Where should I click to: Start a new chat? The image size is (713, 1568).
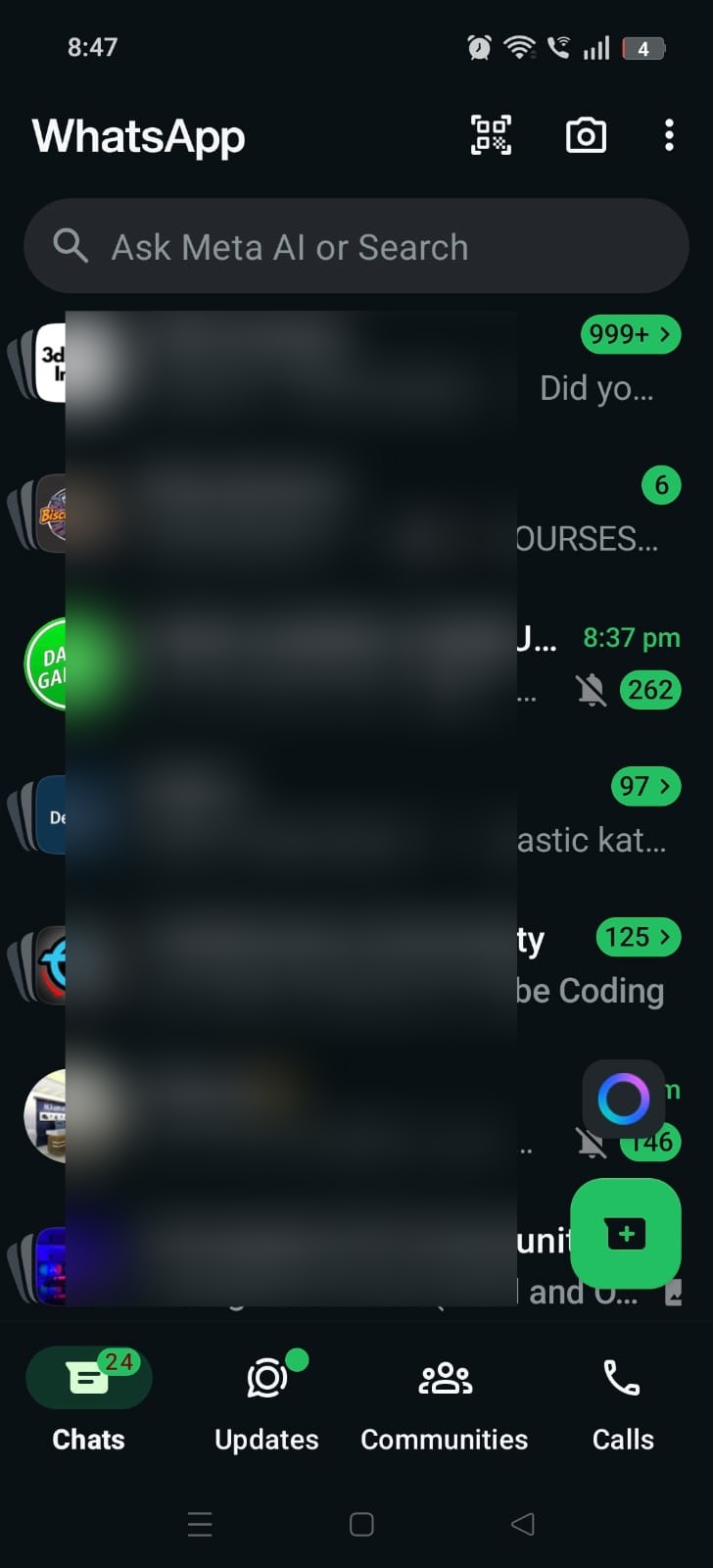(625, 1233)
